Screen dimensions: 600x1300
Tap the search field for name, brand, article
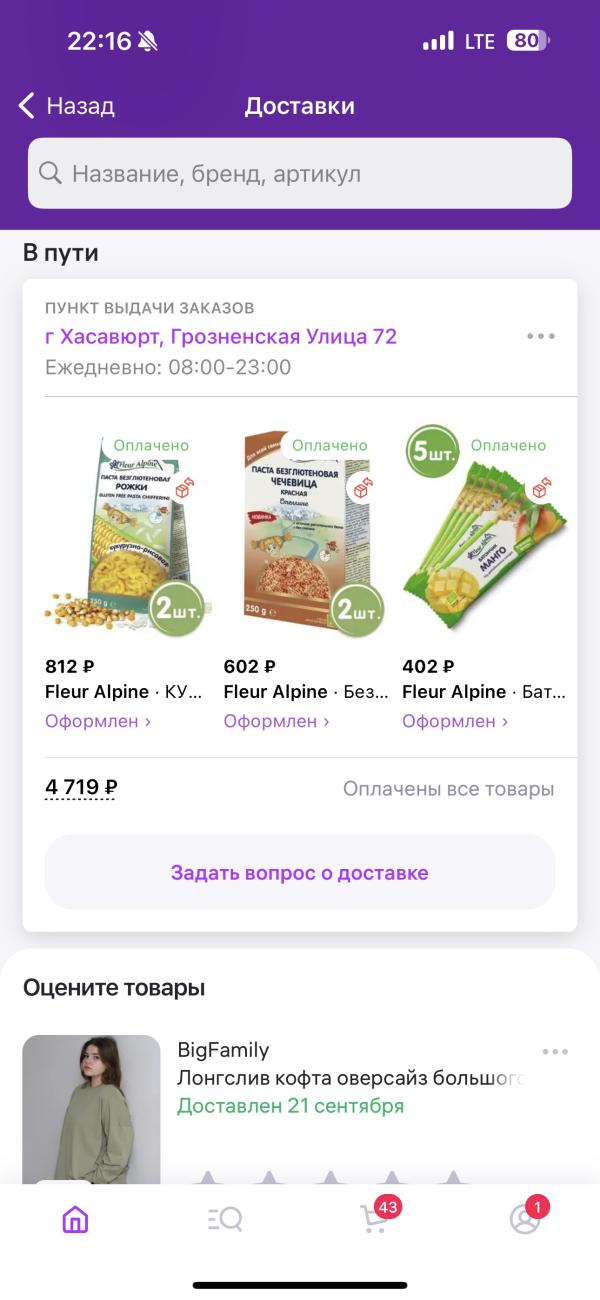(x=300, y=174)
